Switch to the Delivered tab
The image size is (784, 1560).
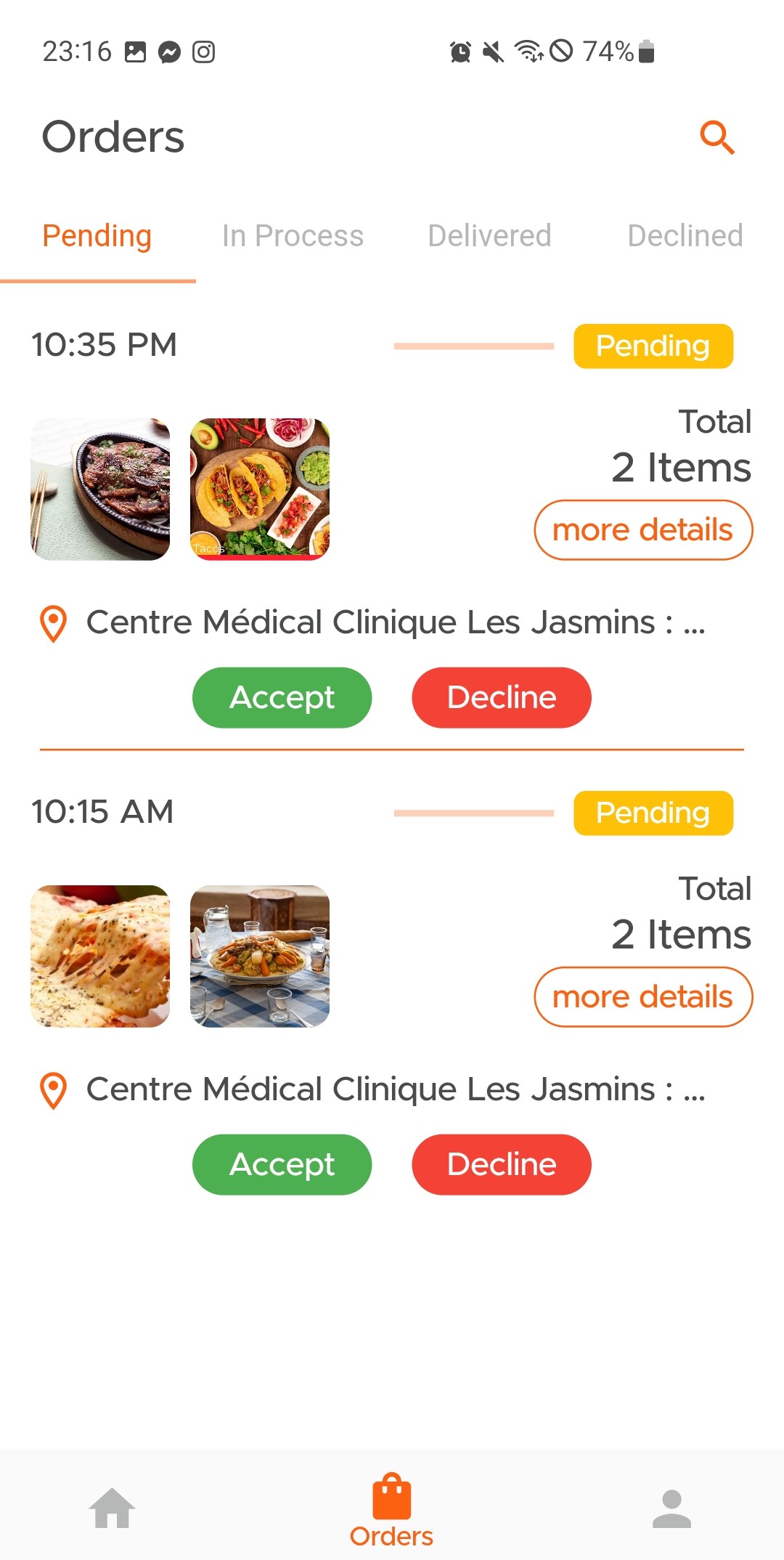coord(489,236)
